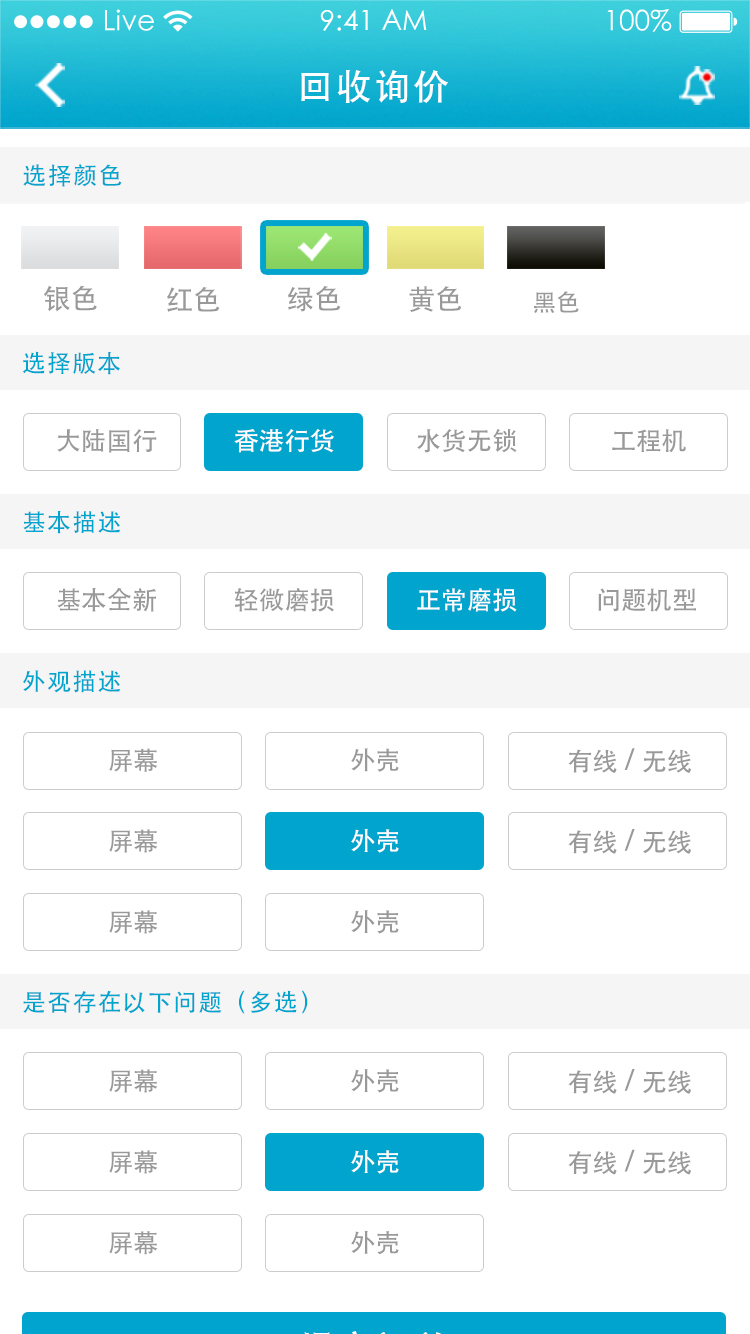The width and height of the screenshot is (750, 1334).
Task: Choose the 大陆国行 version
Action: pos(102,442)
